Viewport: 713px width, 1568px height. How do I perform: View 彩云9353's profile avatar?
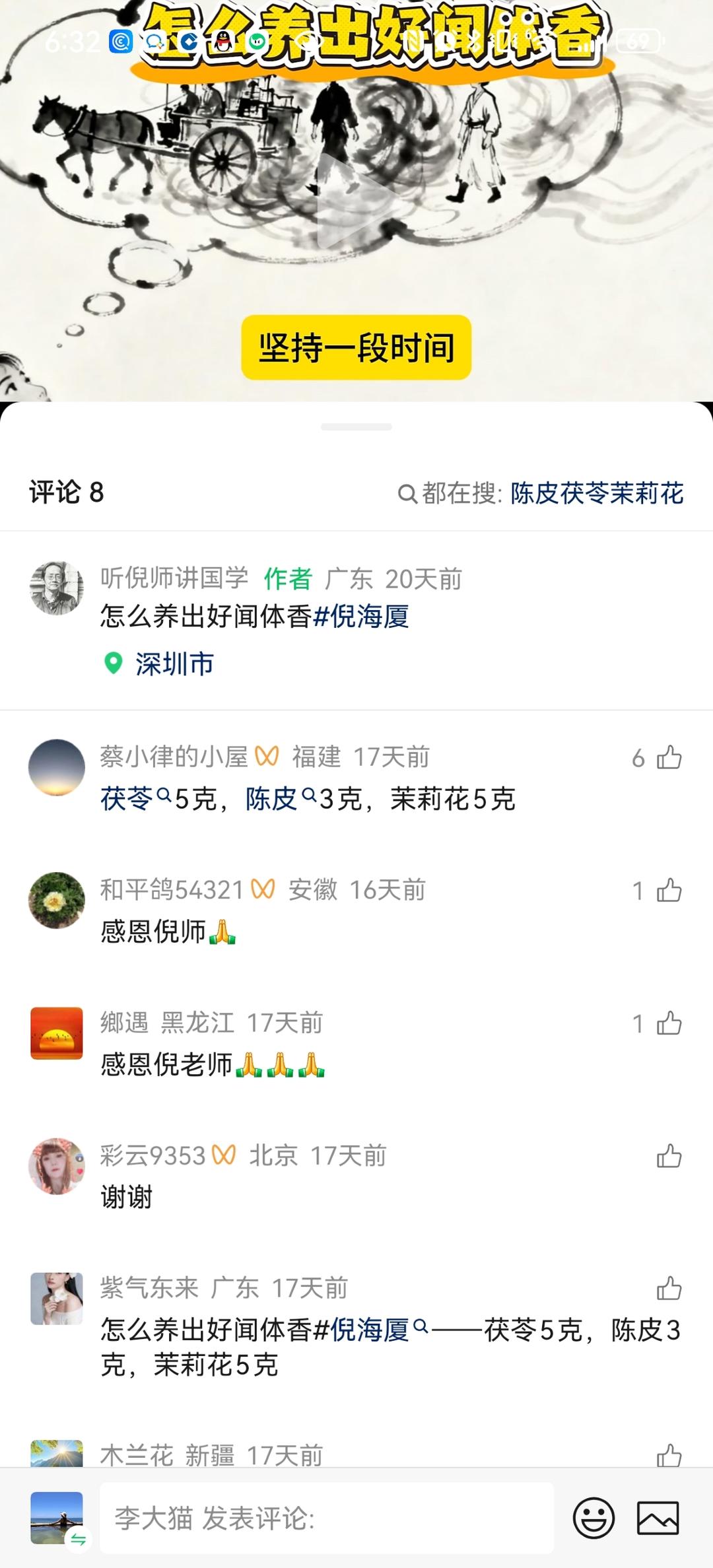click(x=57, y=1166)
